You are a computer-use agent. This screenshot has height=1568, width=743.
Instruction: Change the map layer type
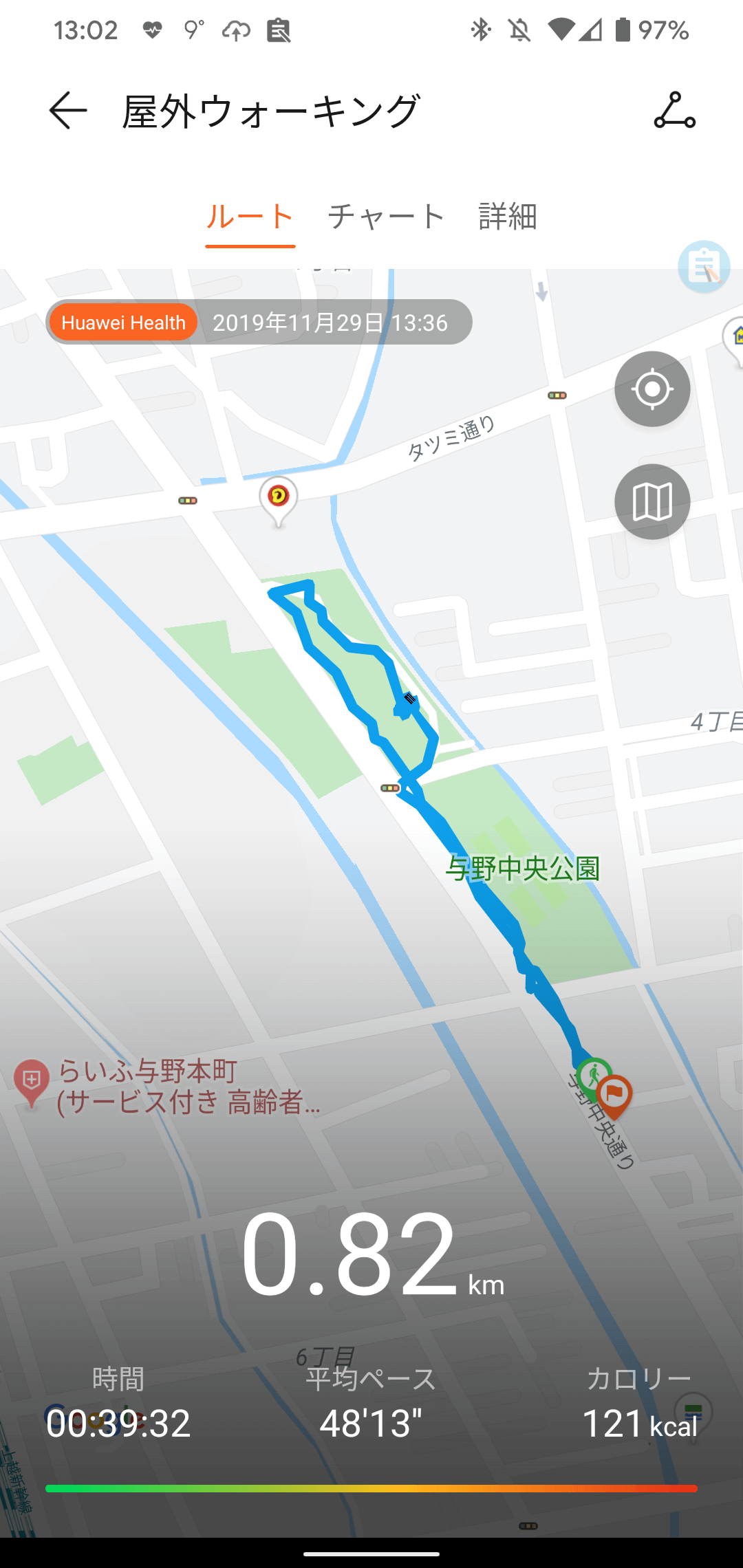[652, 501]
